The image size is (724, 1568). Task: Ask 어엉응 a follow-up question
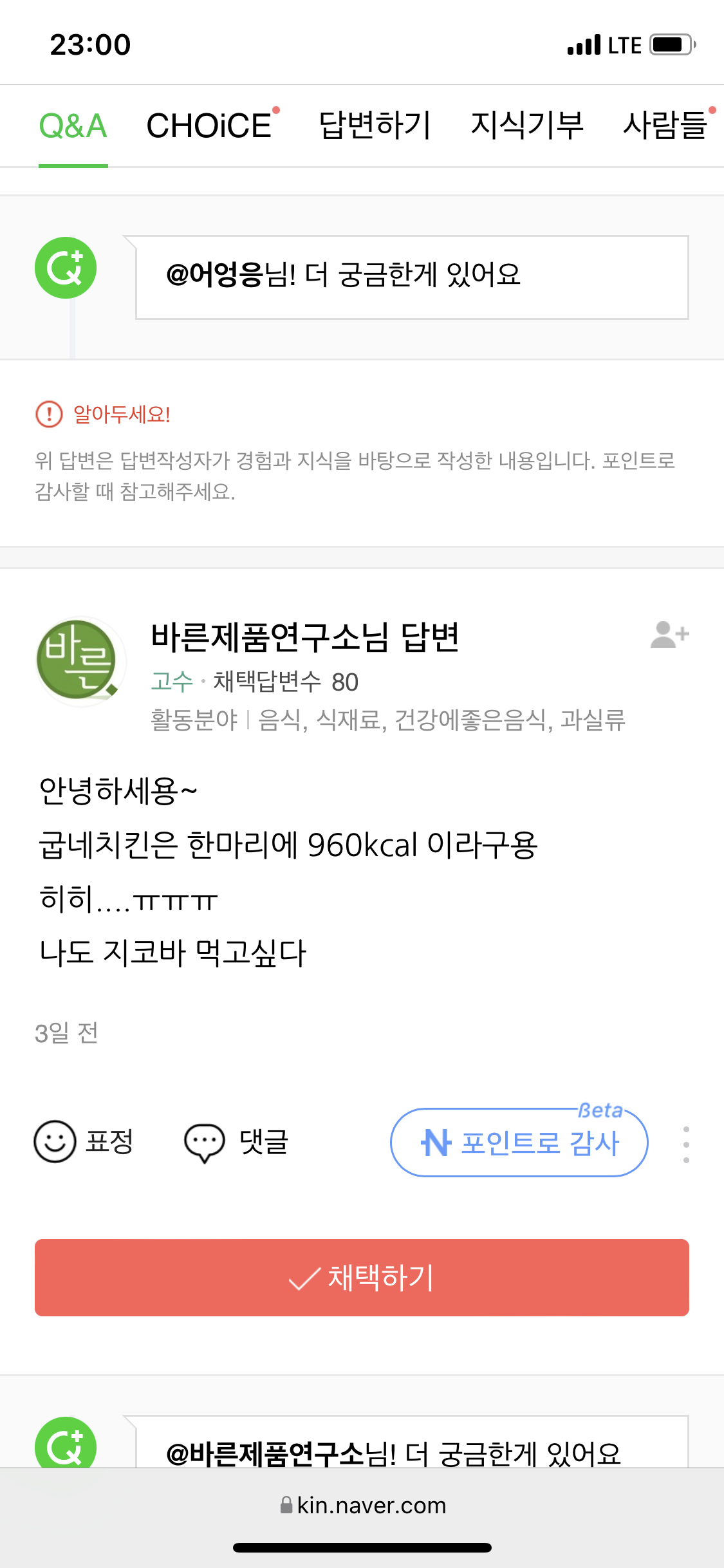coord(411,277)
